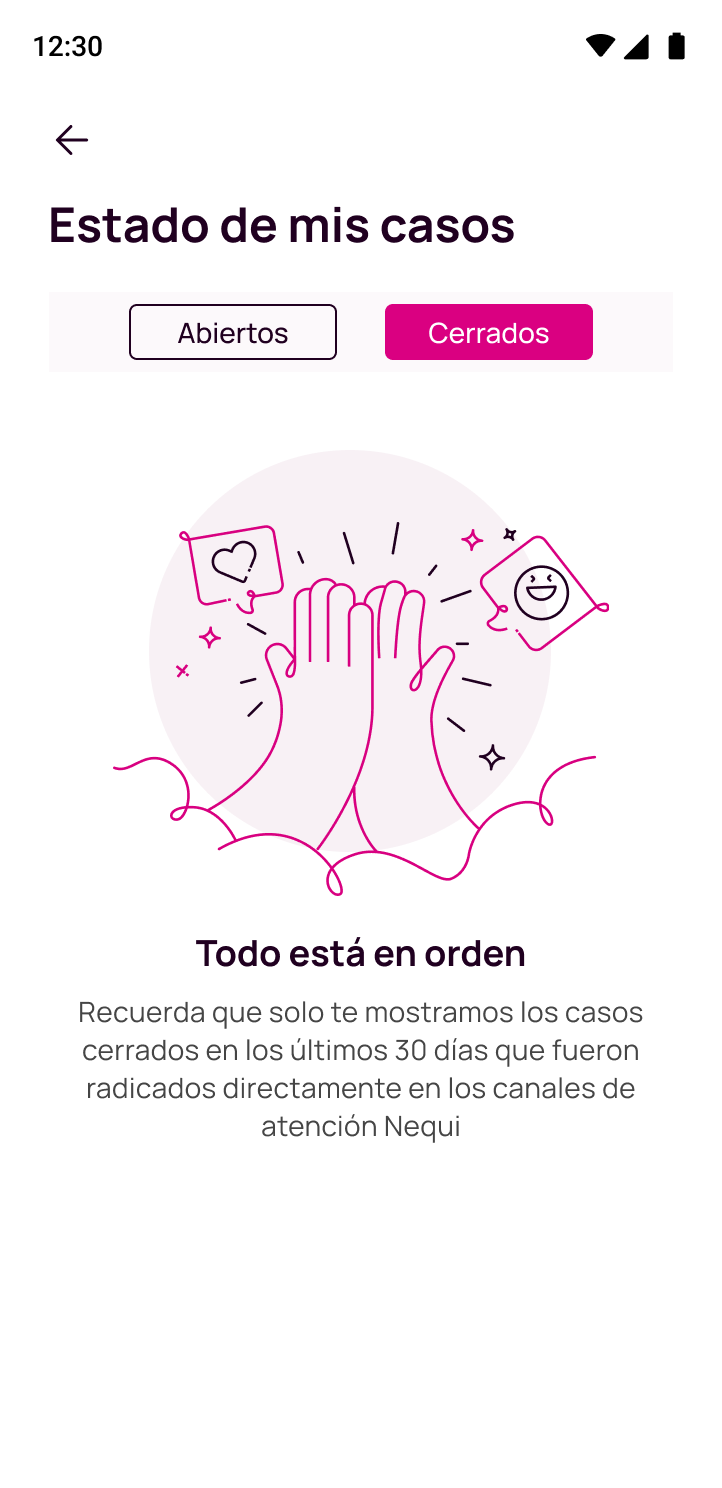Click the Todo está en orden heading
Image resolution: width=722 pixels, height=1488 pixels.
coord(361,952)
